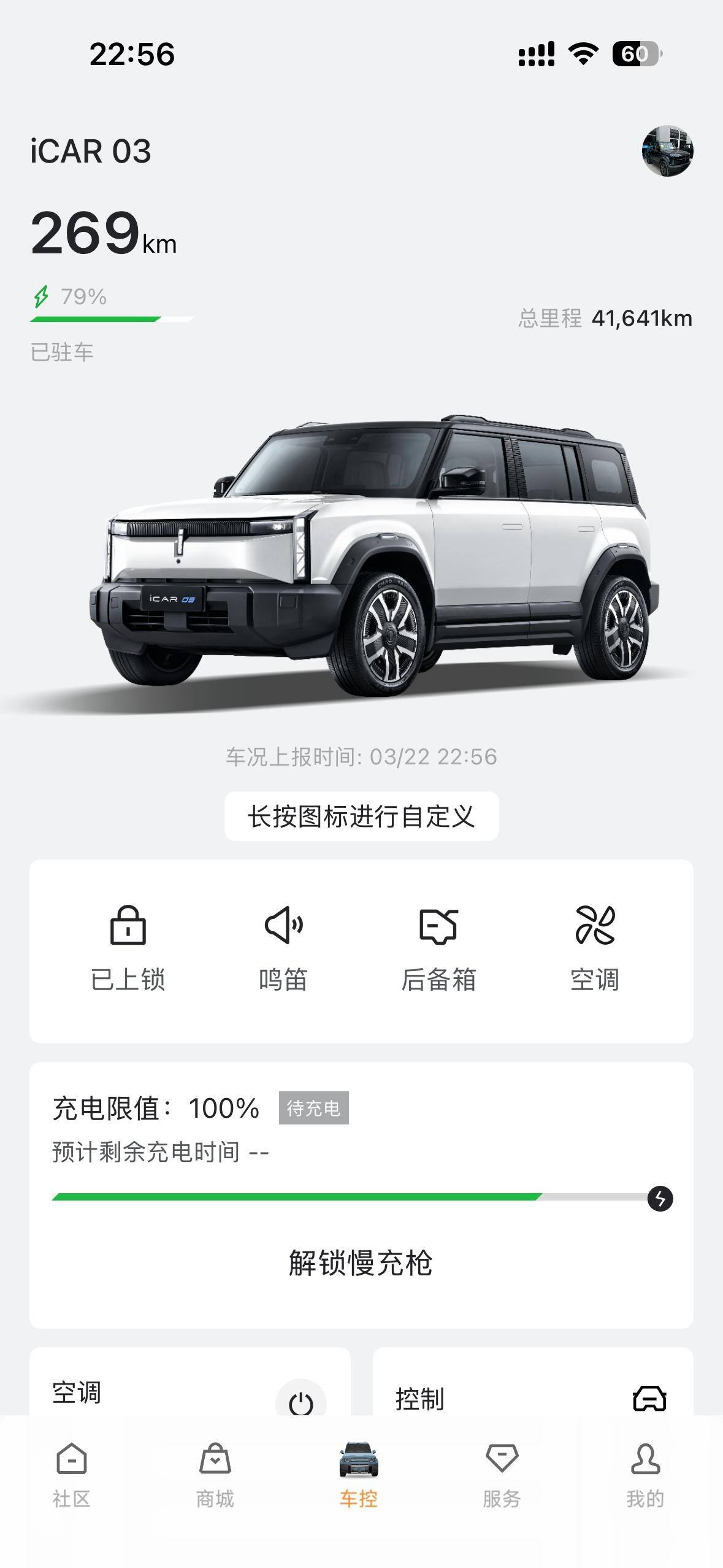
Task: Switch to the 社区 tab
Action: [x=72, y=1475]
